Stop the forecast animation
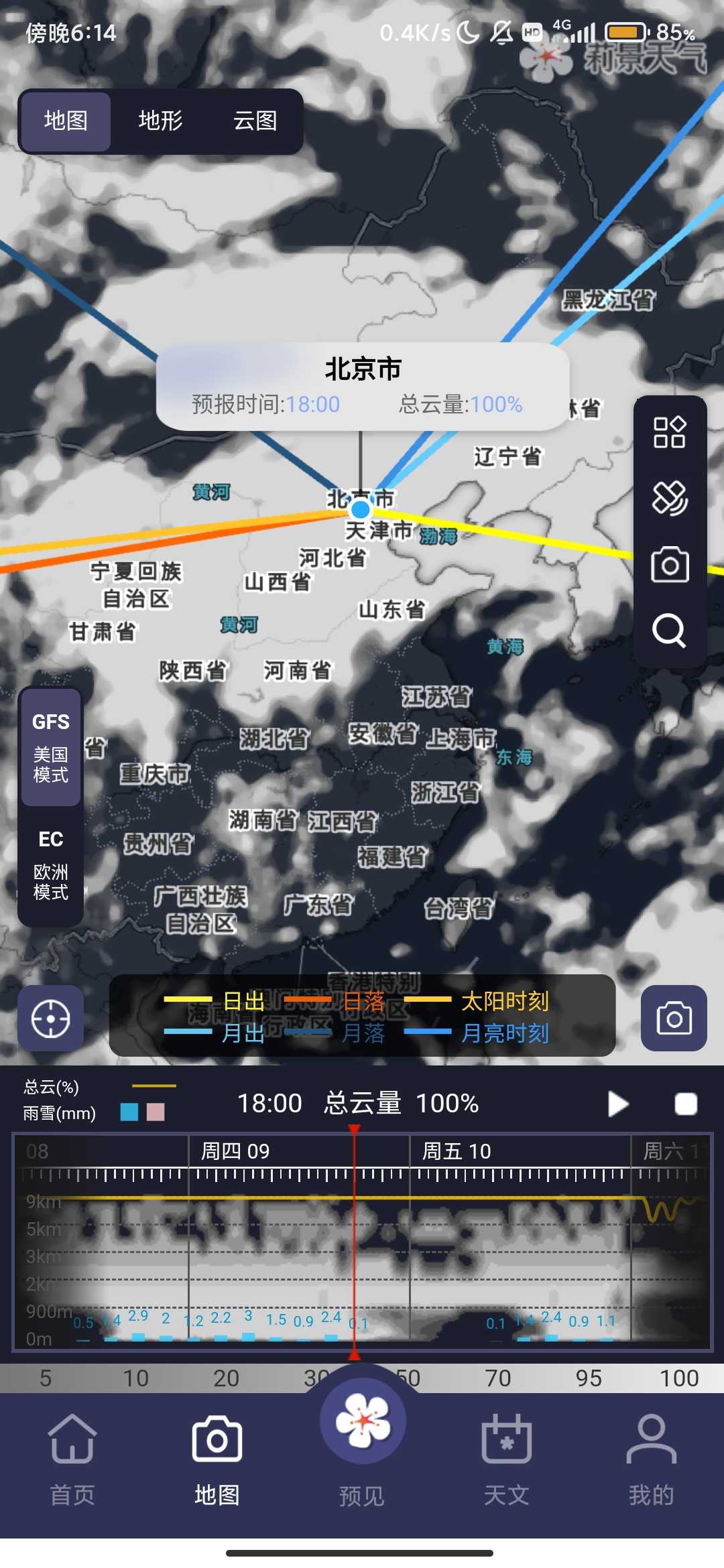Viewport: 724px width, 1568px height. 685,1104
